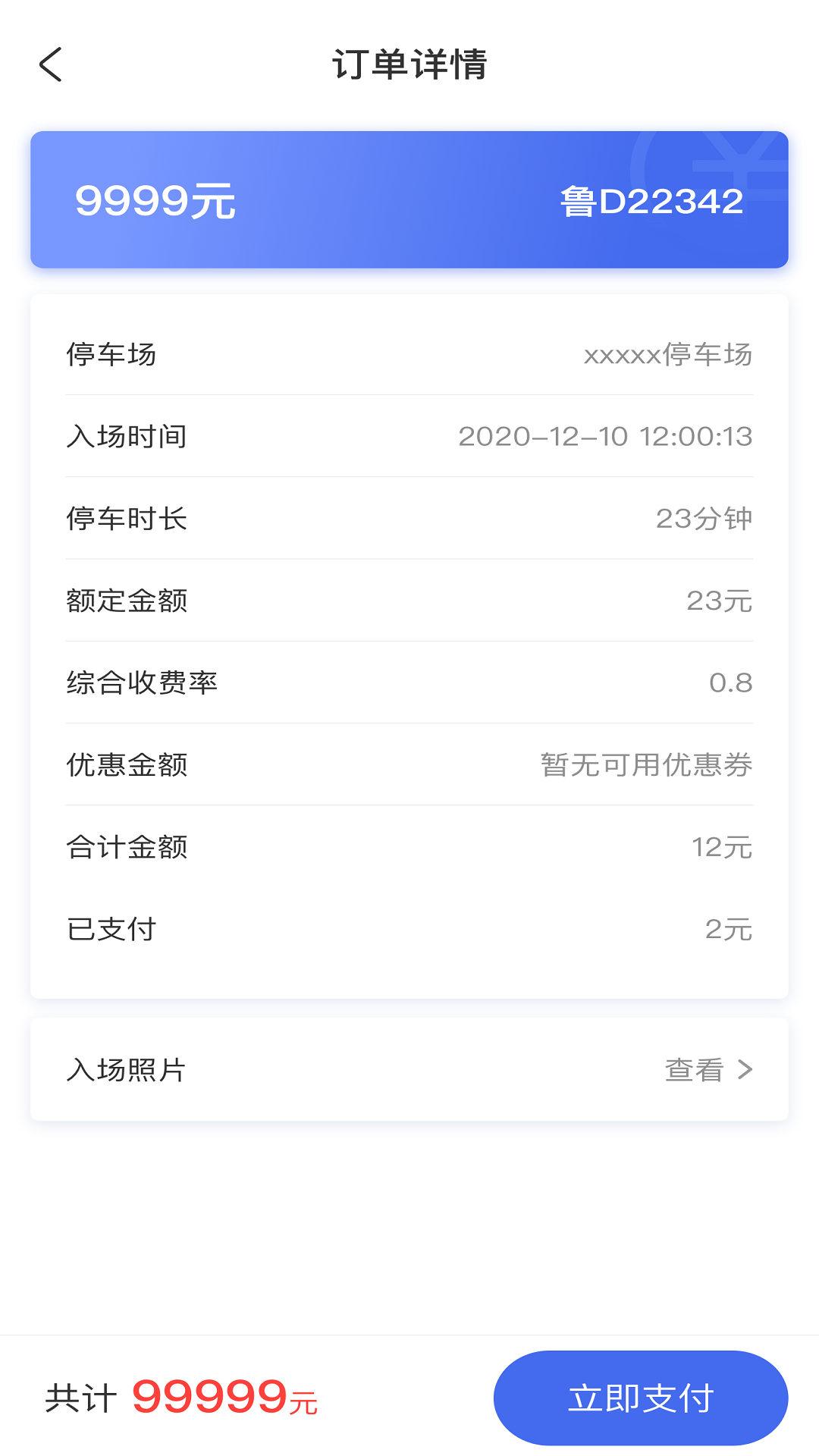Viewport: 819px width, 1456px height.
Task: Select the 合计金额 total amount 12元
Action: coord(721,847)
